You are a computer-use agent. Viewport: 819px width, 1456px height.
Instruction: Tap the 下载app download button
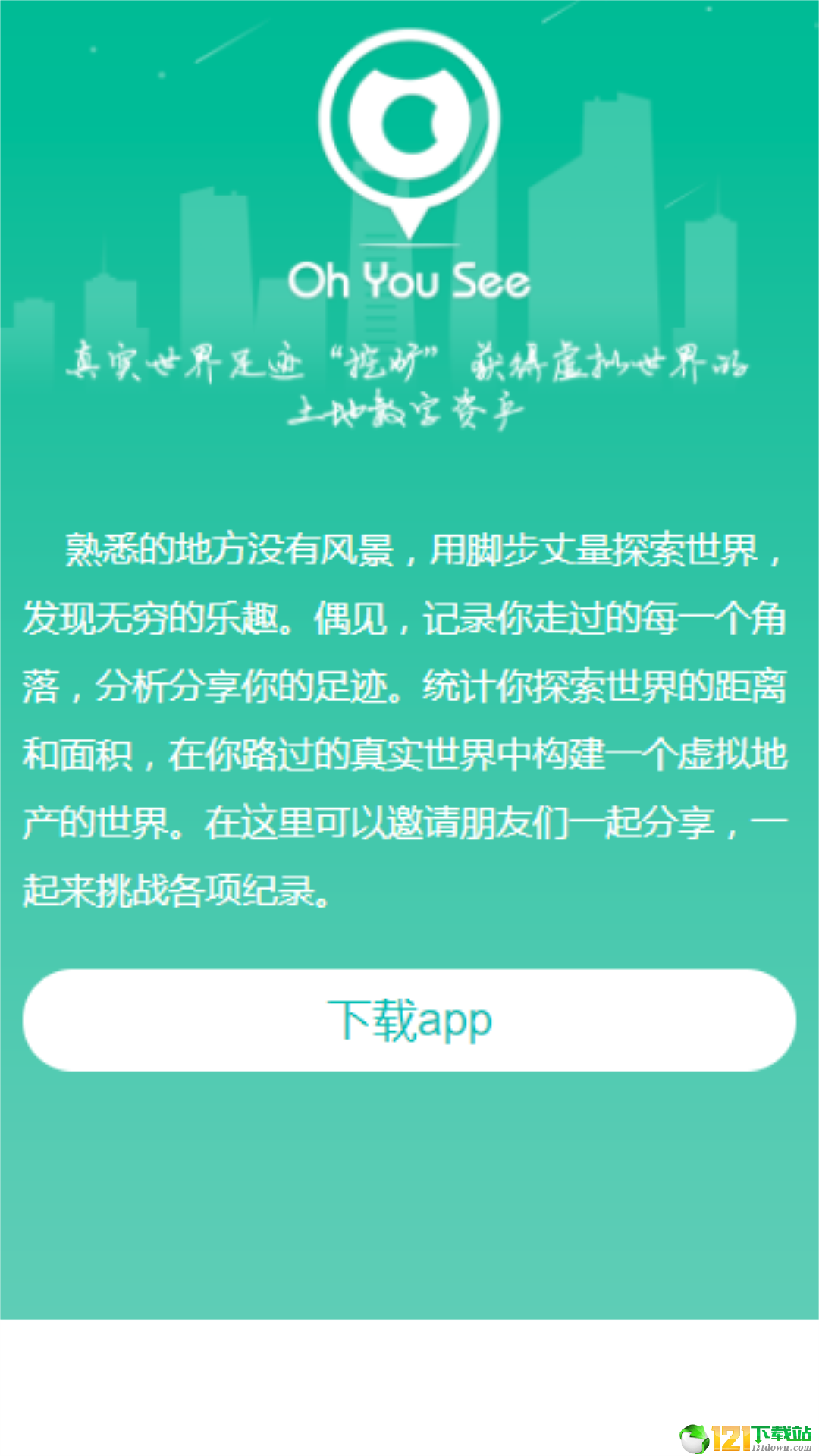click(409, 1020)
